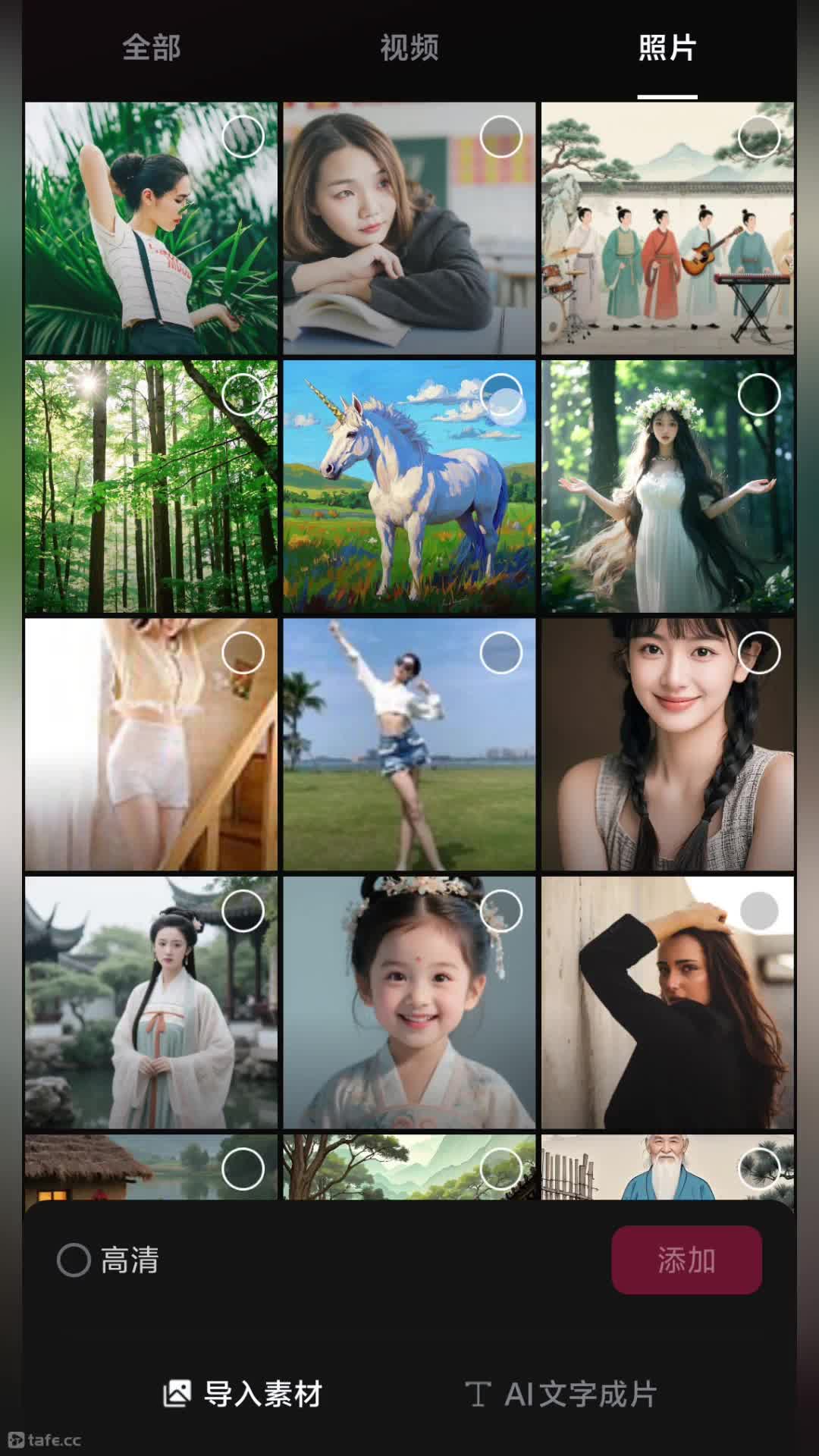Switch to the 视频 tab

(x=409, y=48)
